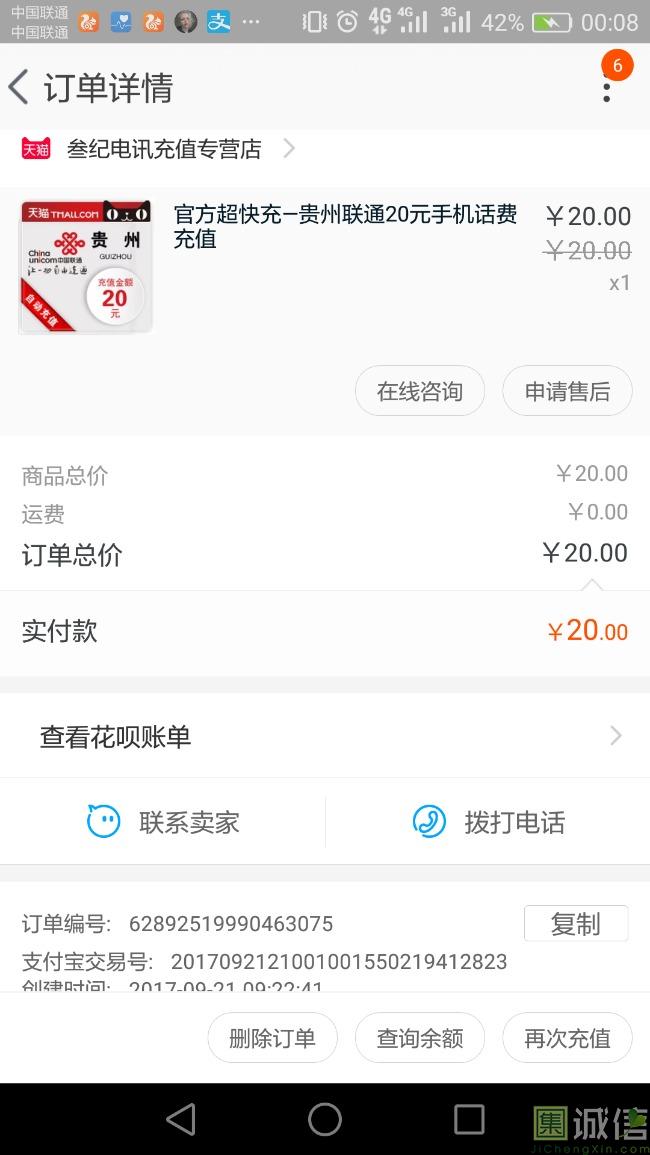The width and height of the screenshot is (650, 1155).
Task: Copy the order number with 复制
Action: [576, 924]
